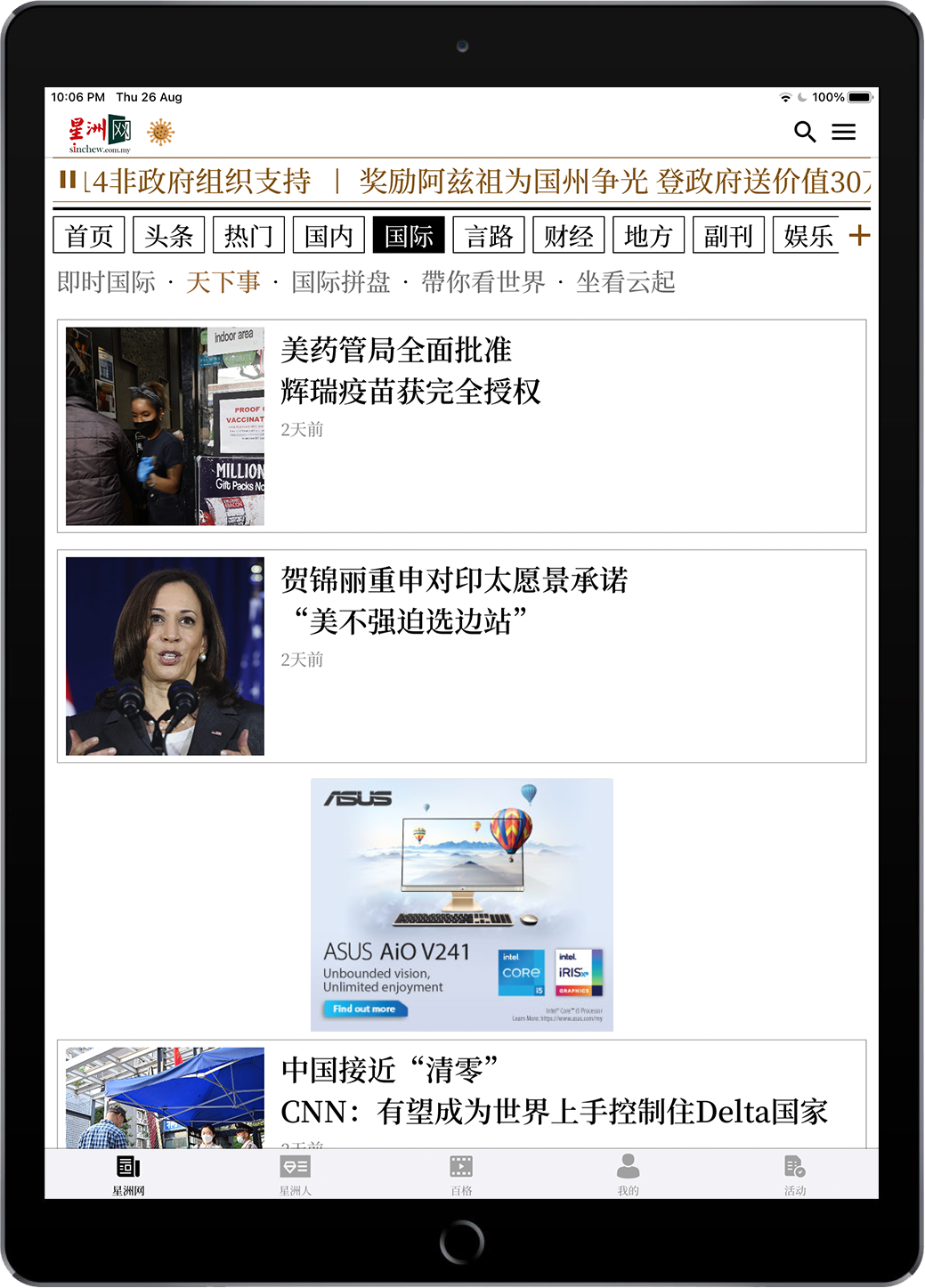Switch to the 星洲人 bottom tab
This screenshot has width=925, height=1288.
[x=295, y=1174]
